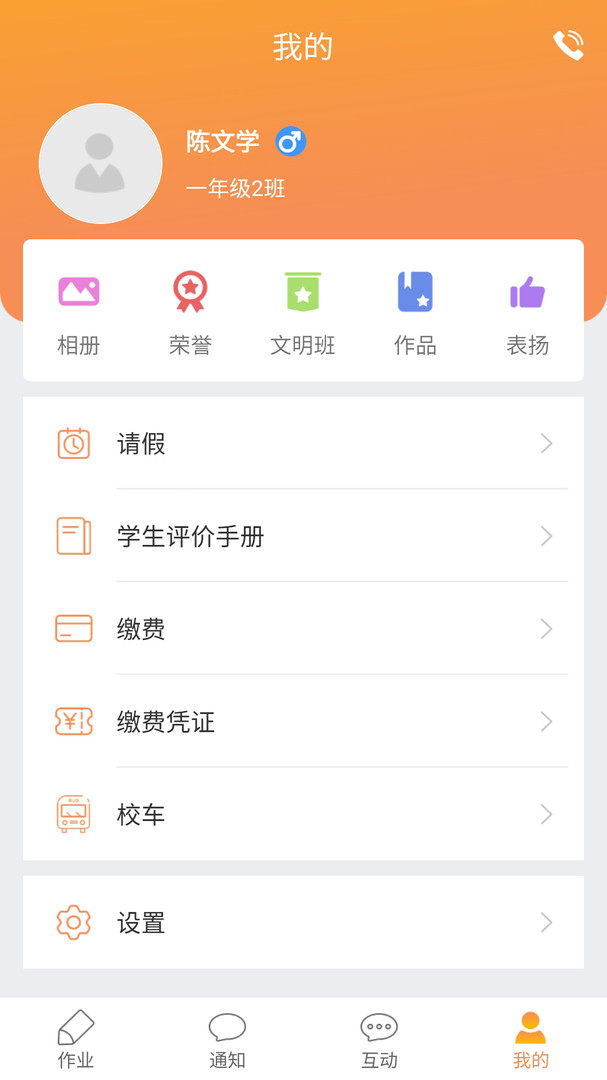
Task: Go to the 互动 interaction tab
Action: [379, 1040]
